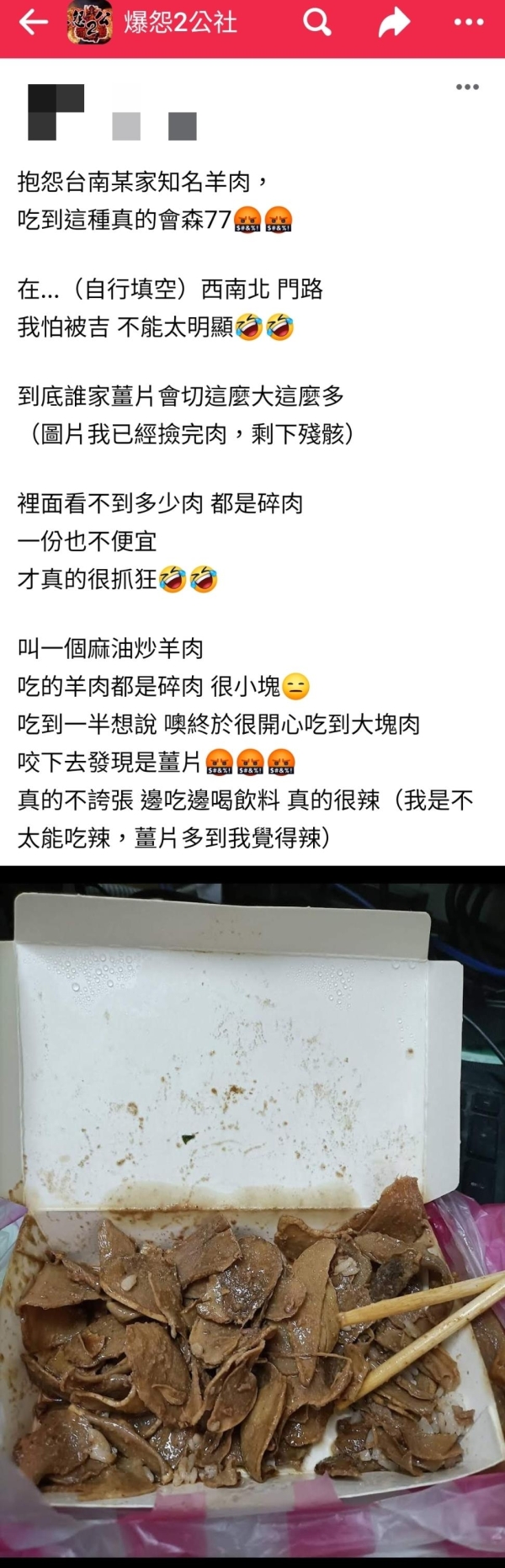Search within the group

316,23
